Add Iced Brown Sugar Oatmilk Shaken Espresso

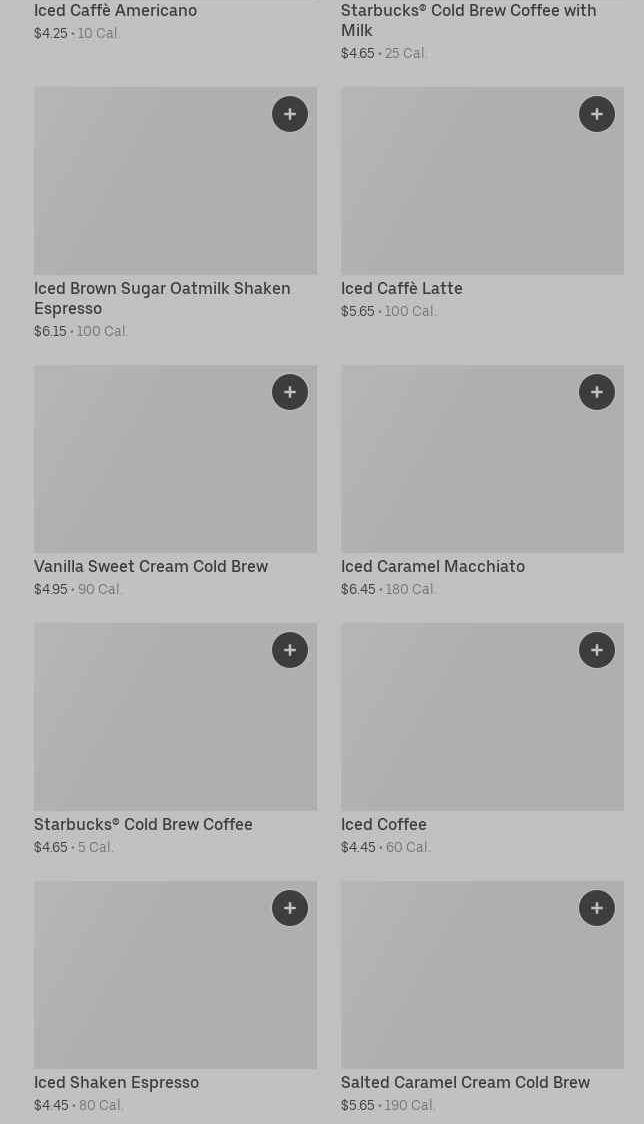click(x=290, y=114)
